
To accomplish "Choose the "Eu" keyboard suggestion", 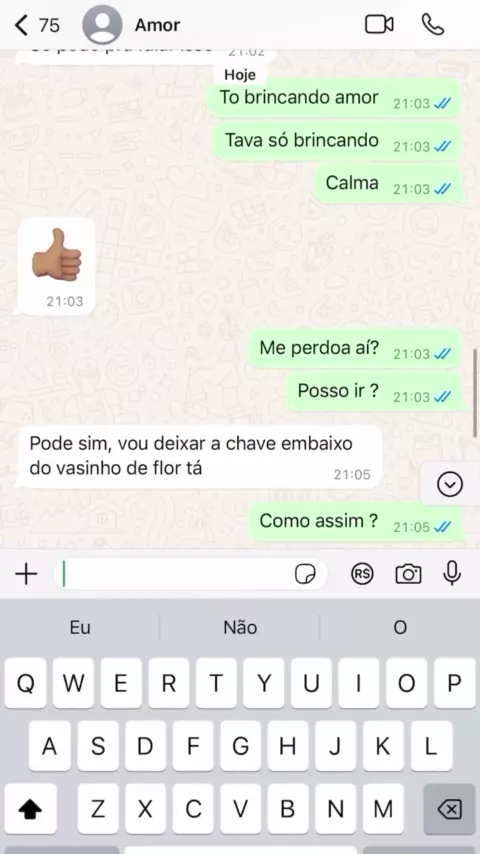I will (80, 627).
